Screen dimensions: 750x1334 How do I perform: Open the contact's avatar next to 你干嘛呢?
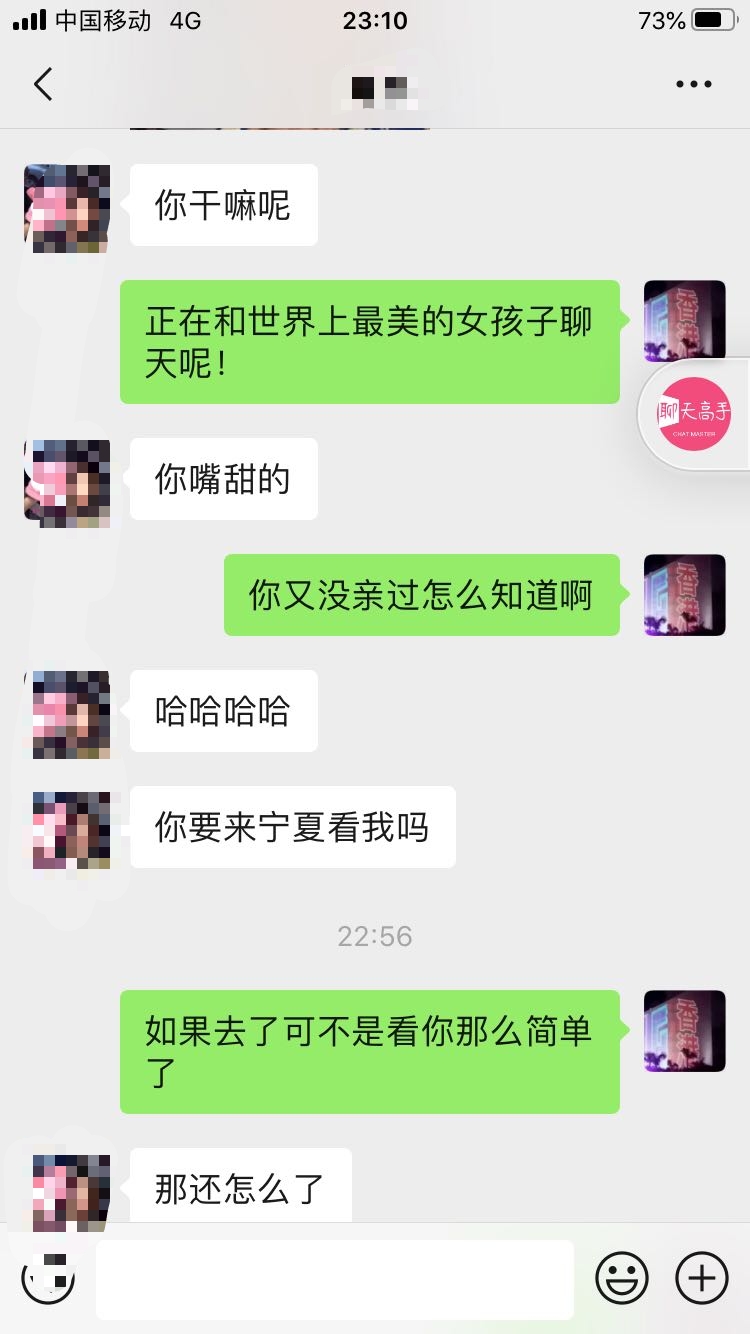click(66, 207)
